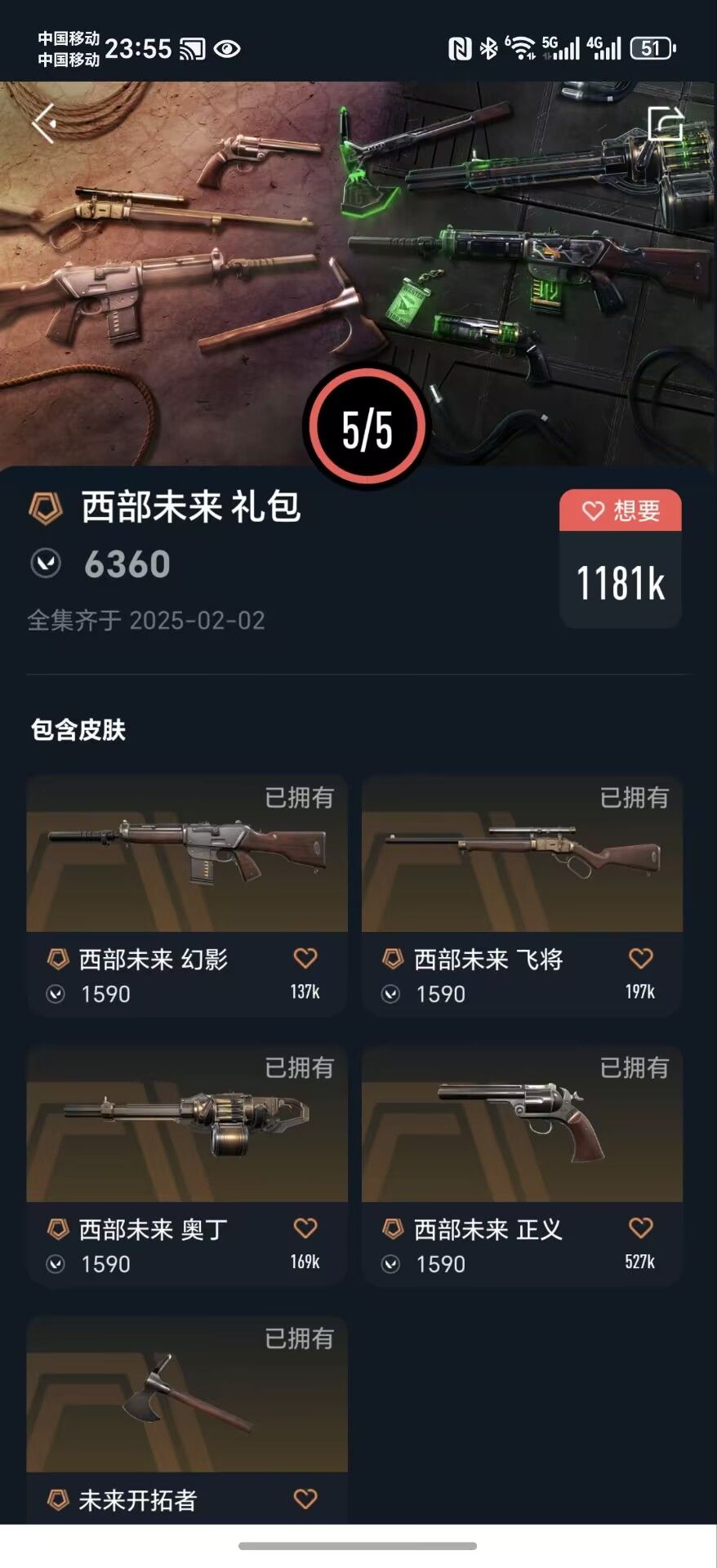
Task: Open the 西部未来 飞将 skin card
Action: click(x=523, y=896)
